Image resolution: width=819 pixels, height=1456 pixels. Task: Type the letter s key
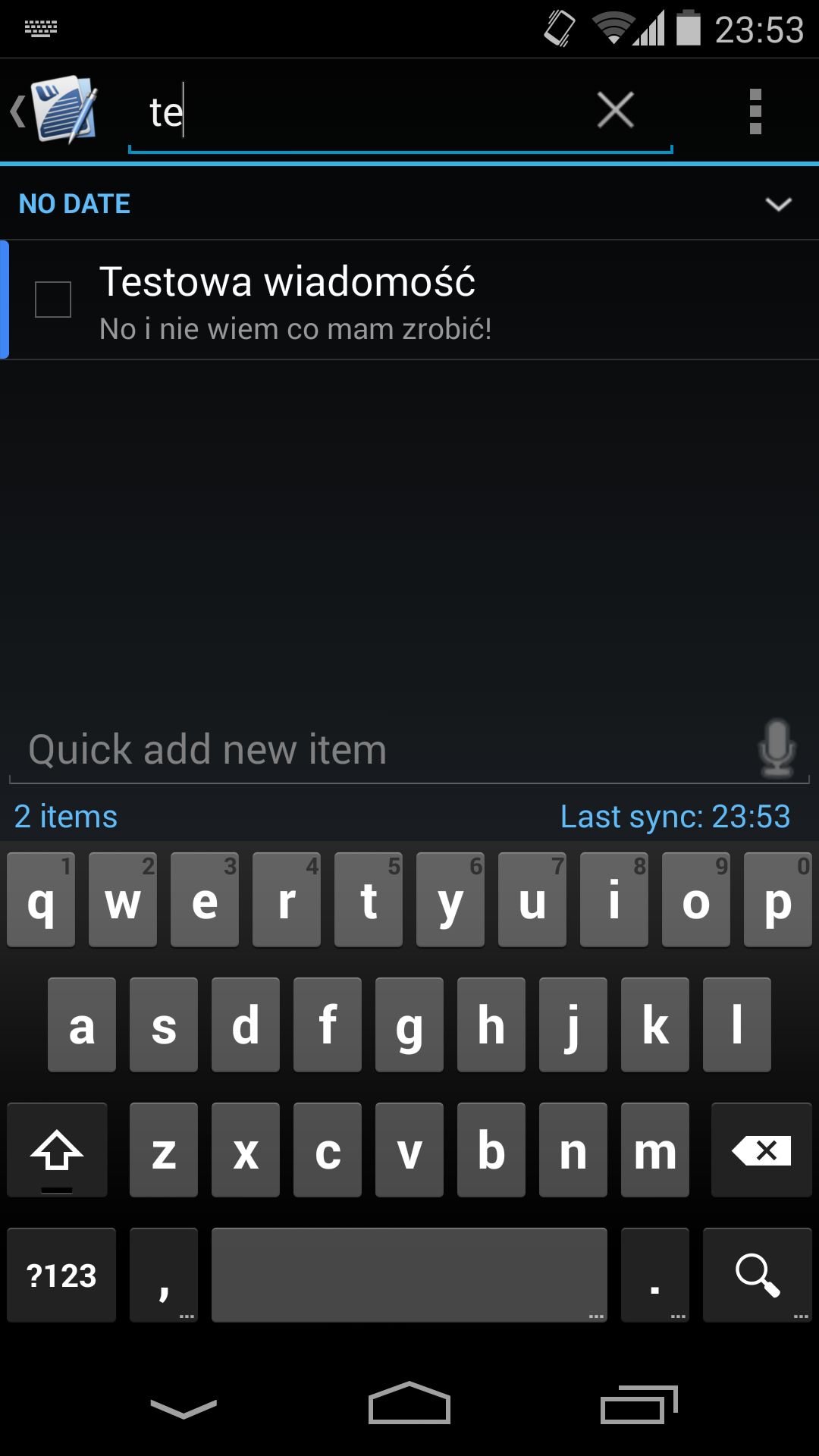pyautogui.click(x=164, y=1025)
